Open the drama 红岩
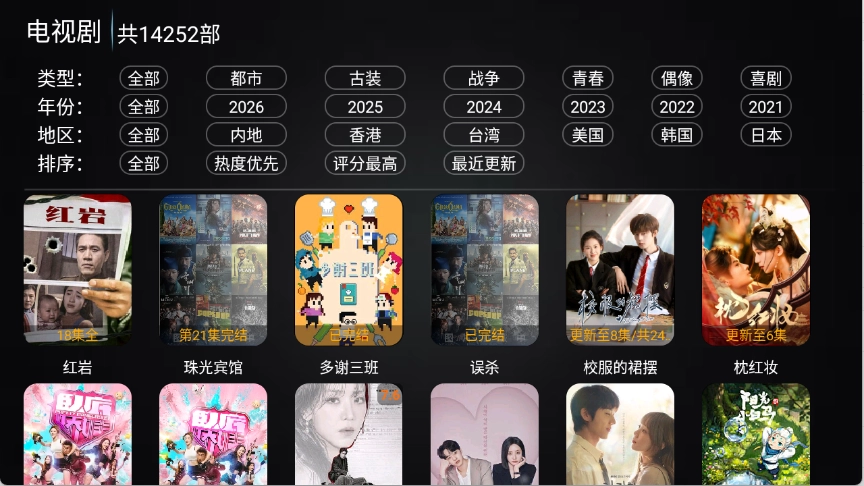Viewport: 864px width, 486px height. click(78, 270)
